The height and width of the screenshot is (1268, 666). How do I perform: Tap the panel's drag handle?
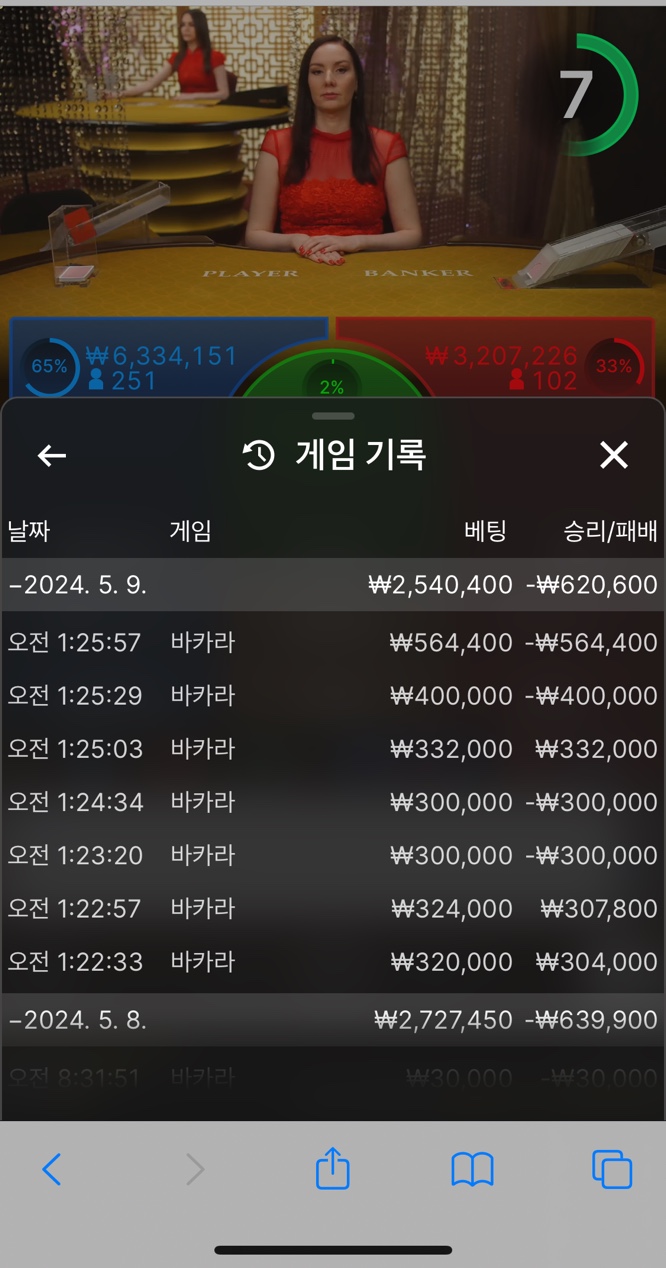coord(333,416)
